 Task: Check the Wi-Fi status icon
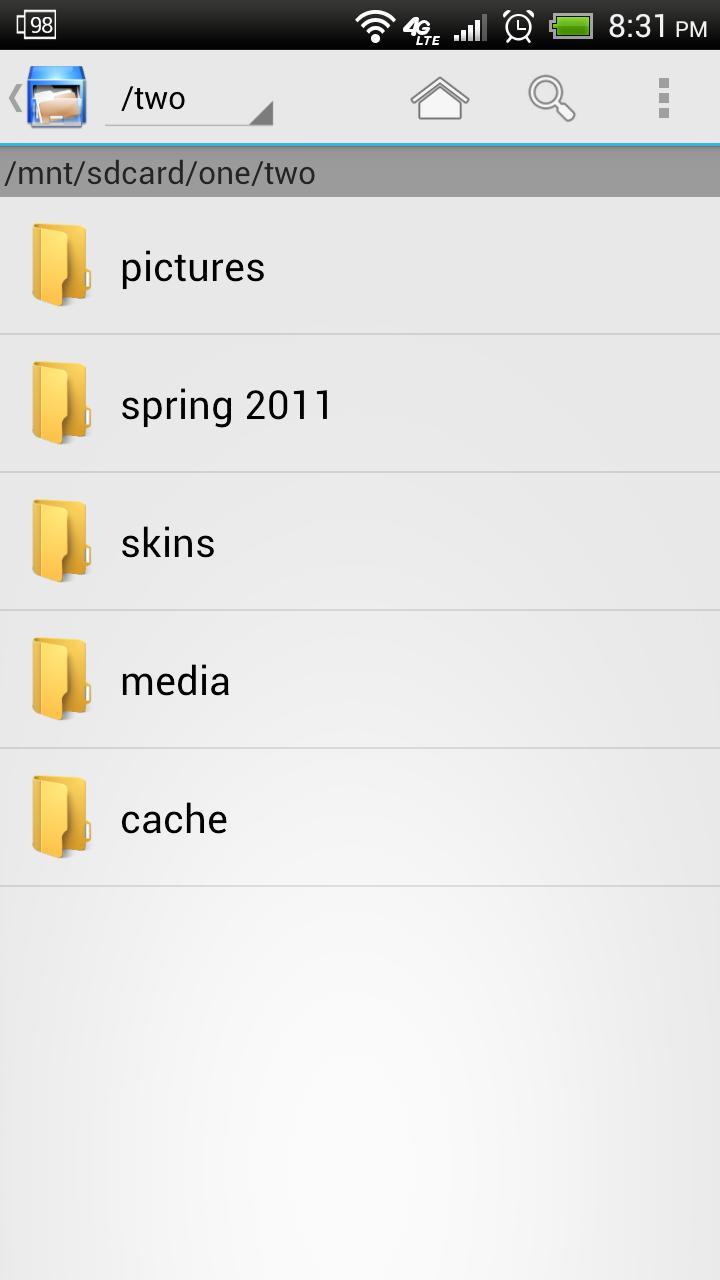(374, 27)
